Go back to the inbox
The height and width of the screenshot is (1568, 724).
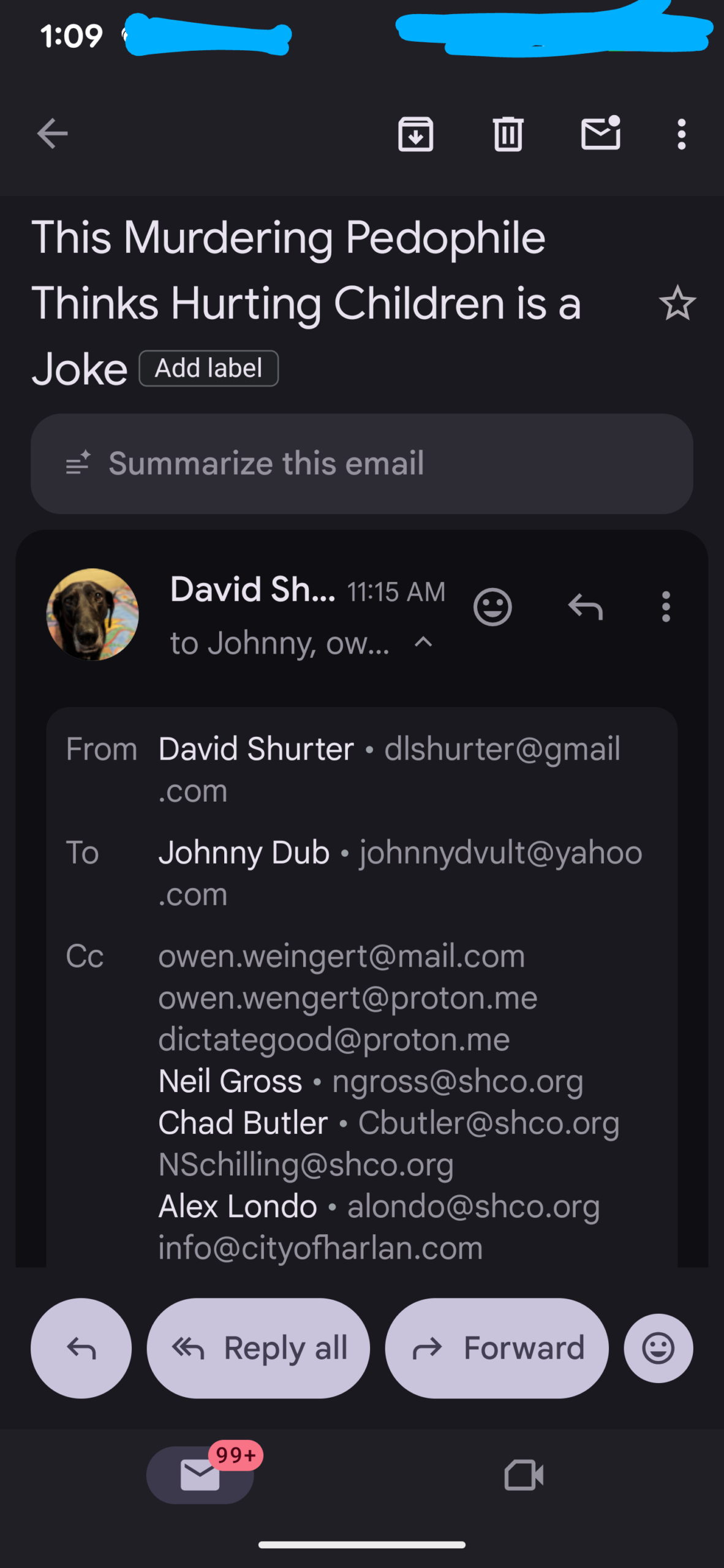pyautogui.click(x=52, y=134)
